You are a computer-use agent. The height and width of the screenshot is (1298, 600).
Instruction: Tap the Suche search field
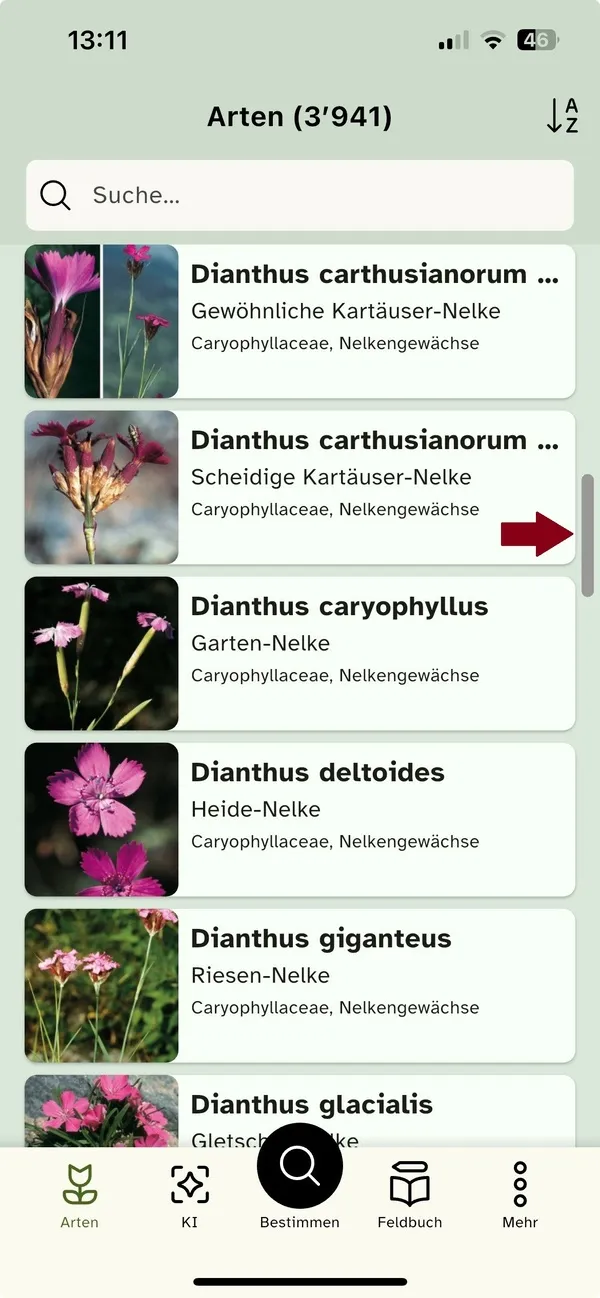coord(300,196)
